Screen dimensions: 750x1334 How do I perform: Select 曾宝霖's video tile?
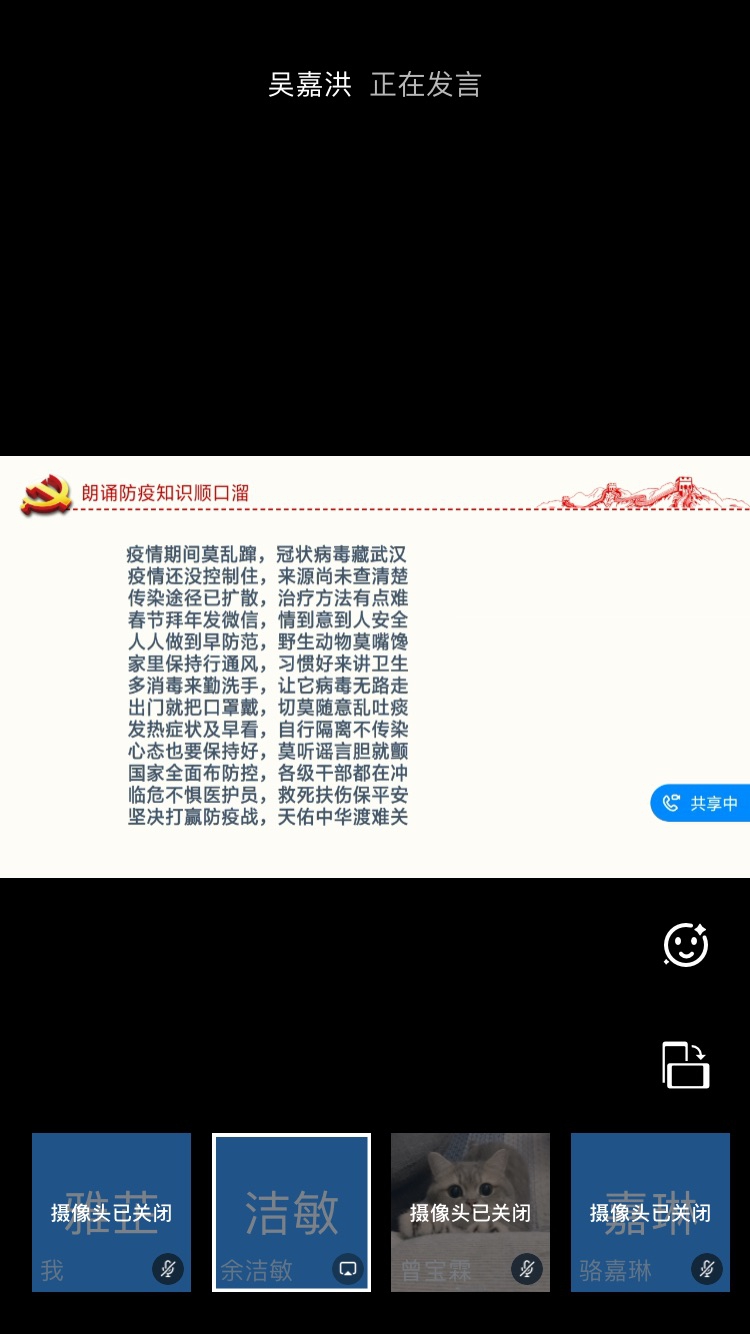(470, 1212)
